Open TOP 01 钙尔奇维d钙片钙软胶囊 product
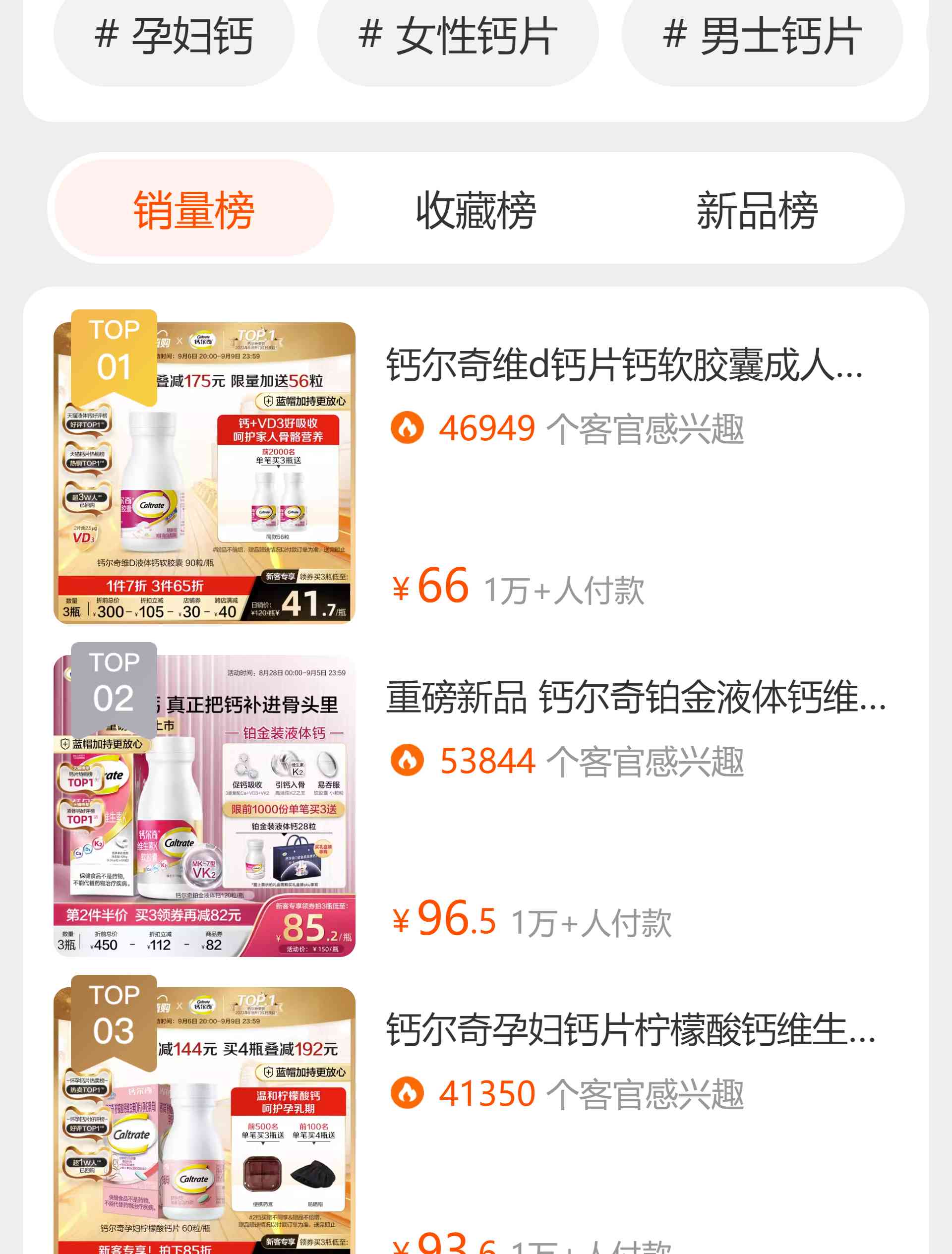This screenshot has height=1254, width=952. click(624, 364)
